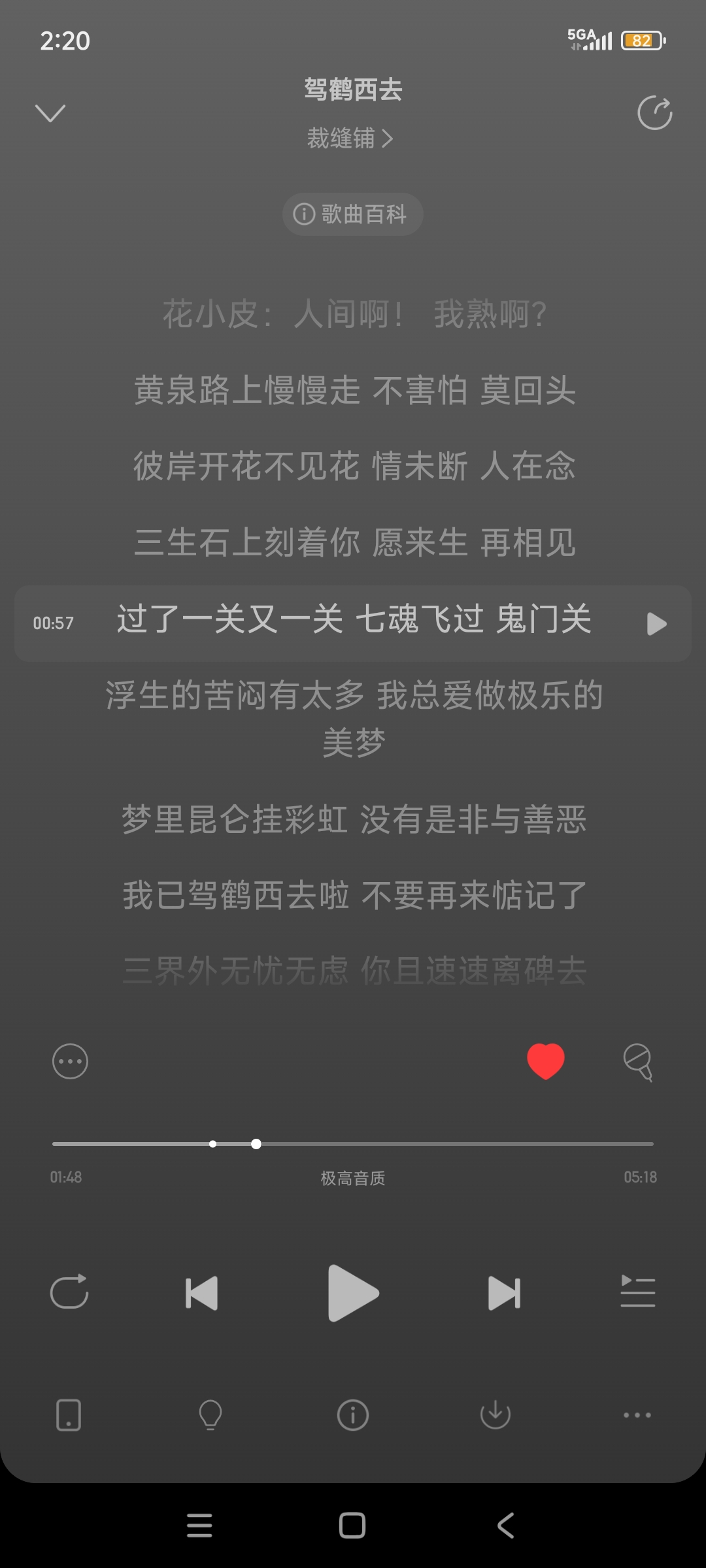Open the current playlist queue
Viewport: 706px width, 1568px height.
(637, 1292)
